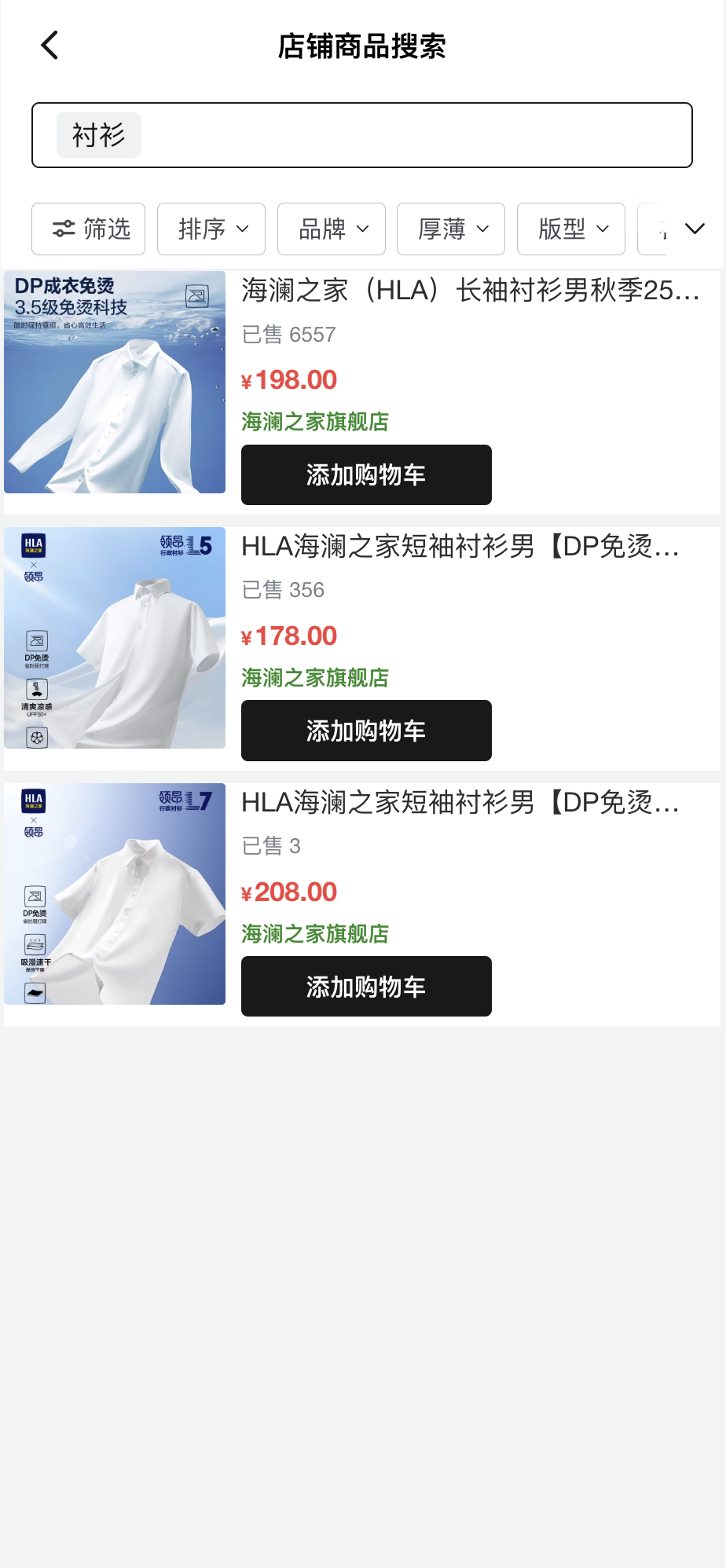Expand the 排序 sort dropdown
The image size is (726, 1568).
[x=211, y=229]
